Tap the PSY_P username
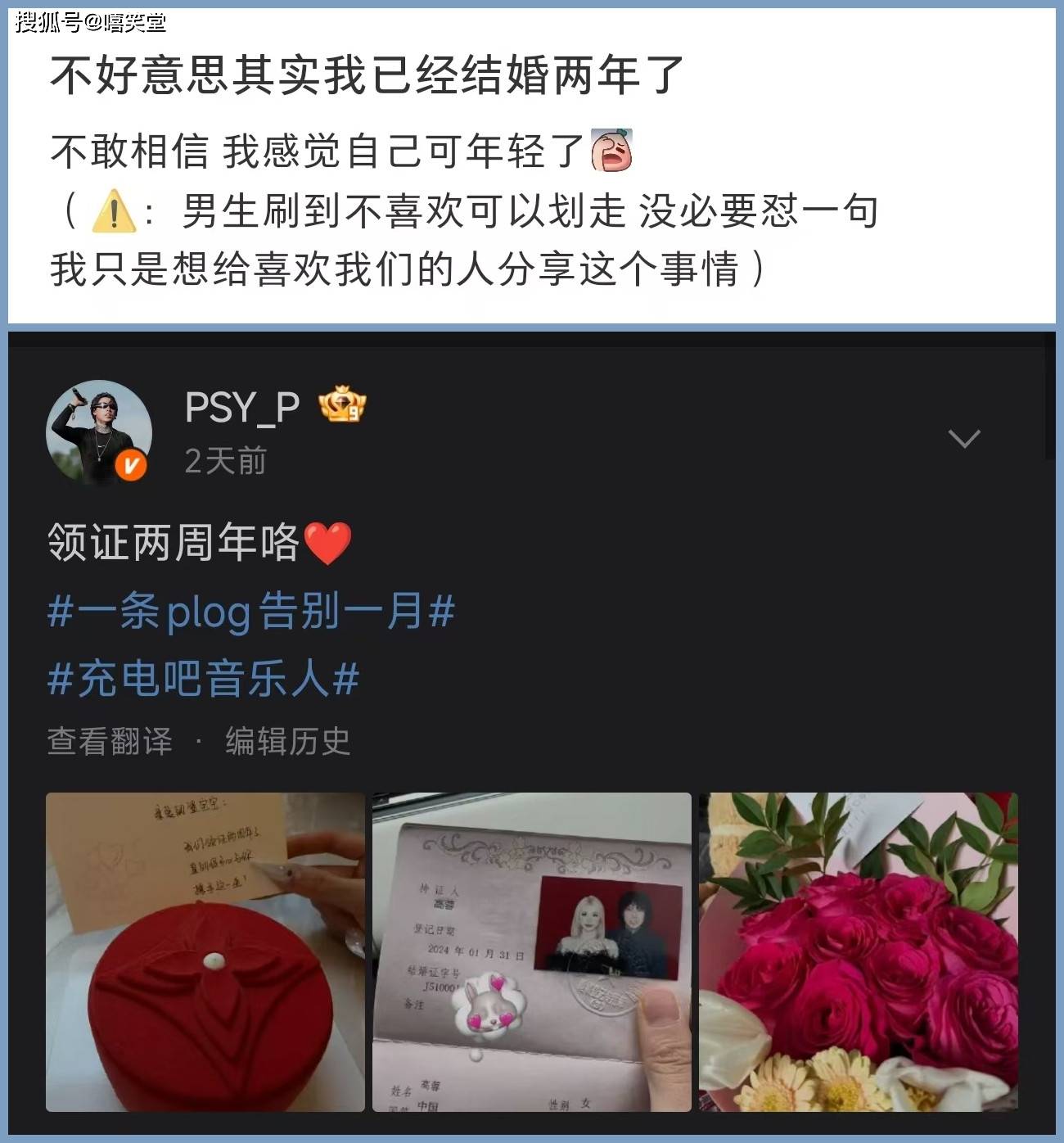 pyautogui.click(x=242, y=407)
